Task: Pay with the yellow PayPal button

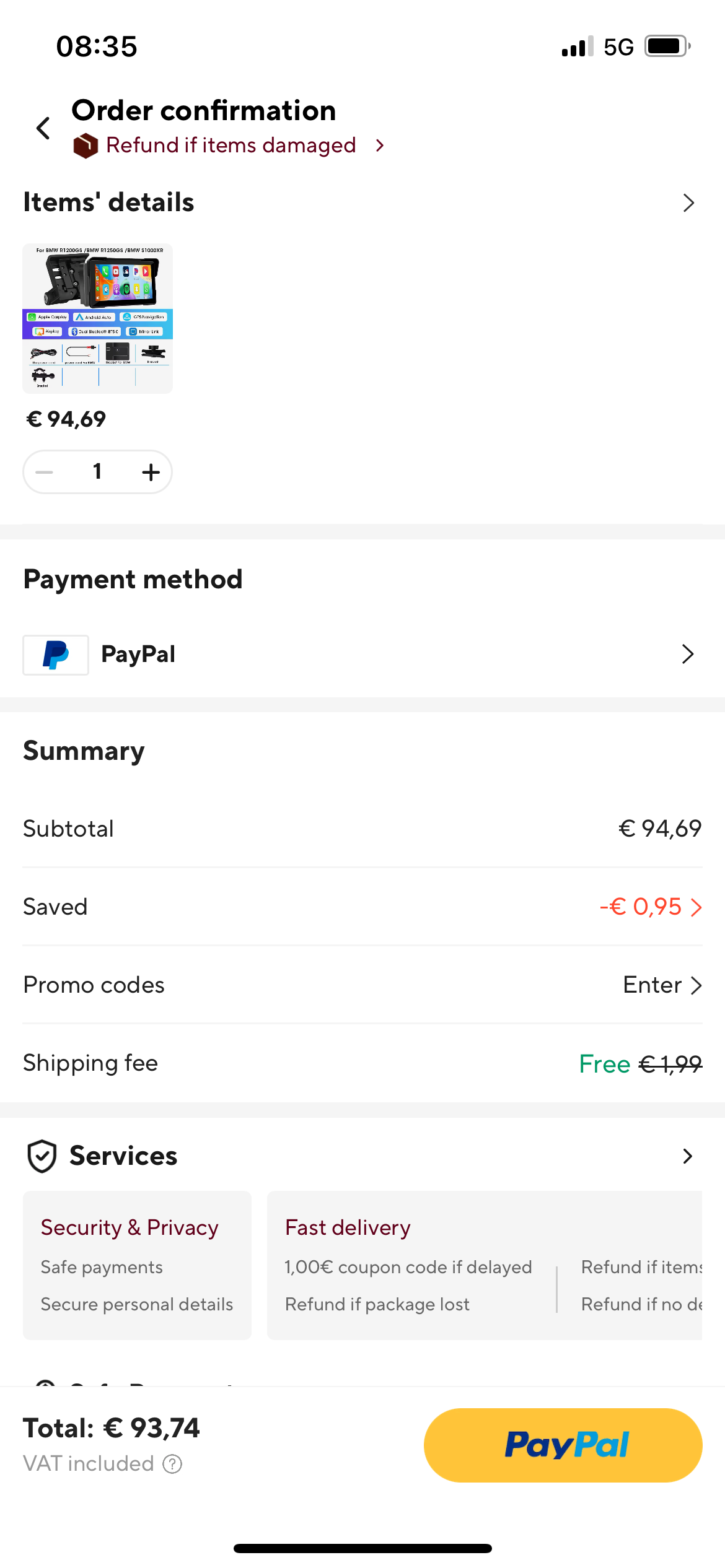Action: tap(563, 1445)
